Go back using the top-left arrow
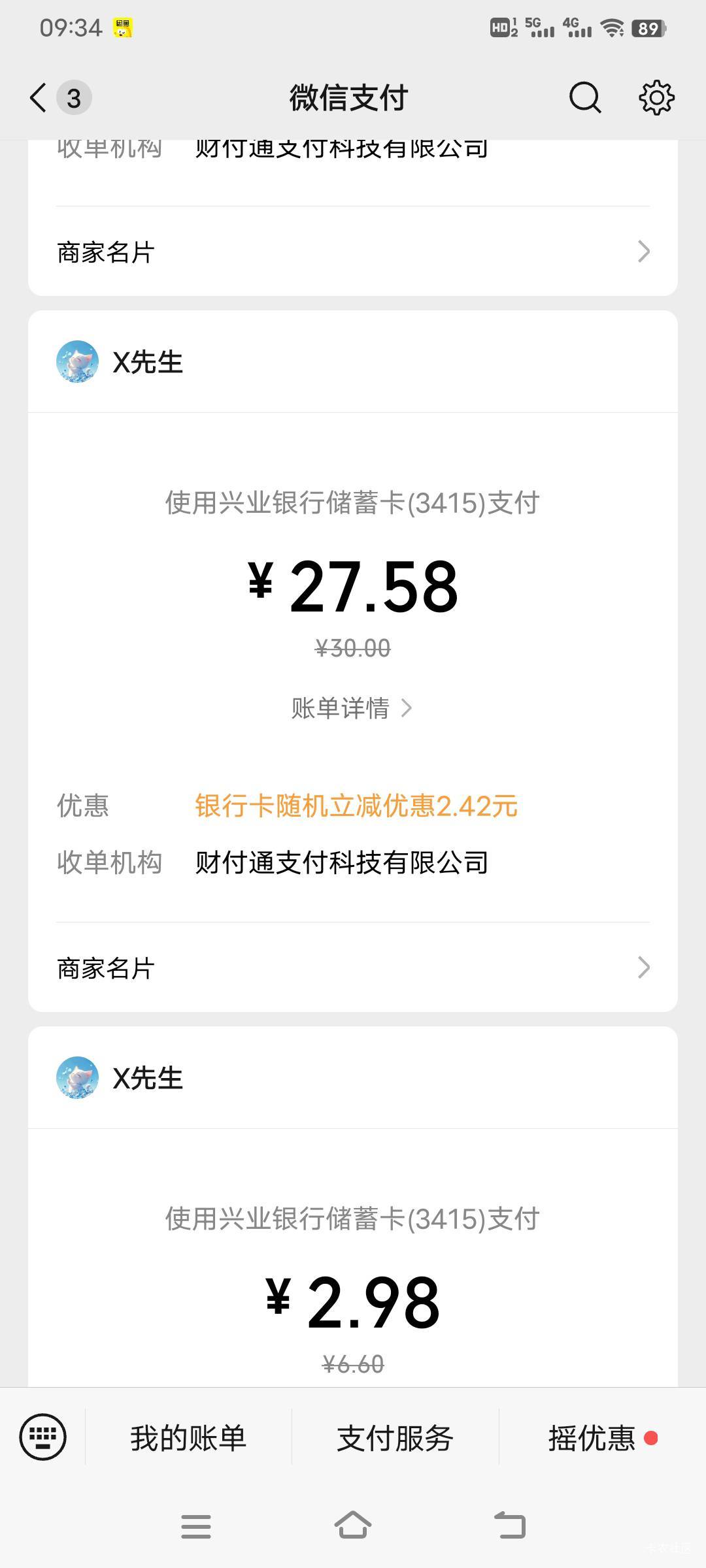This screenshot has height=1568, width=706. [x=38, y=98]
